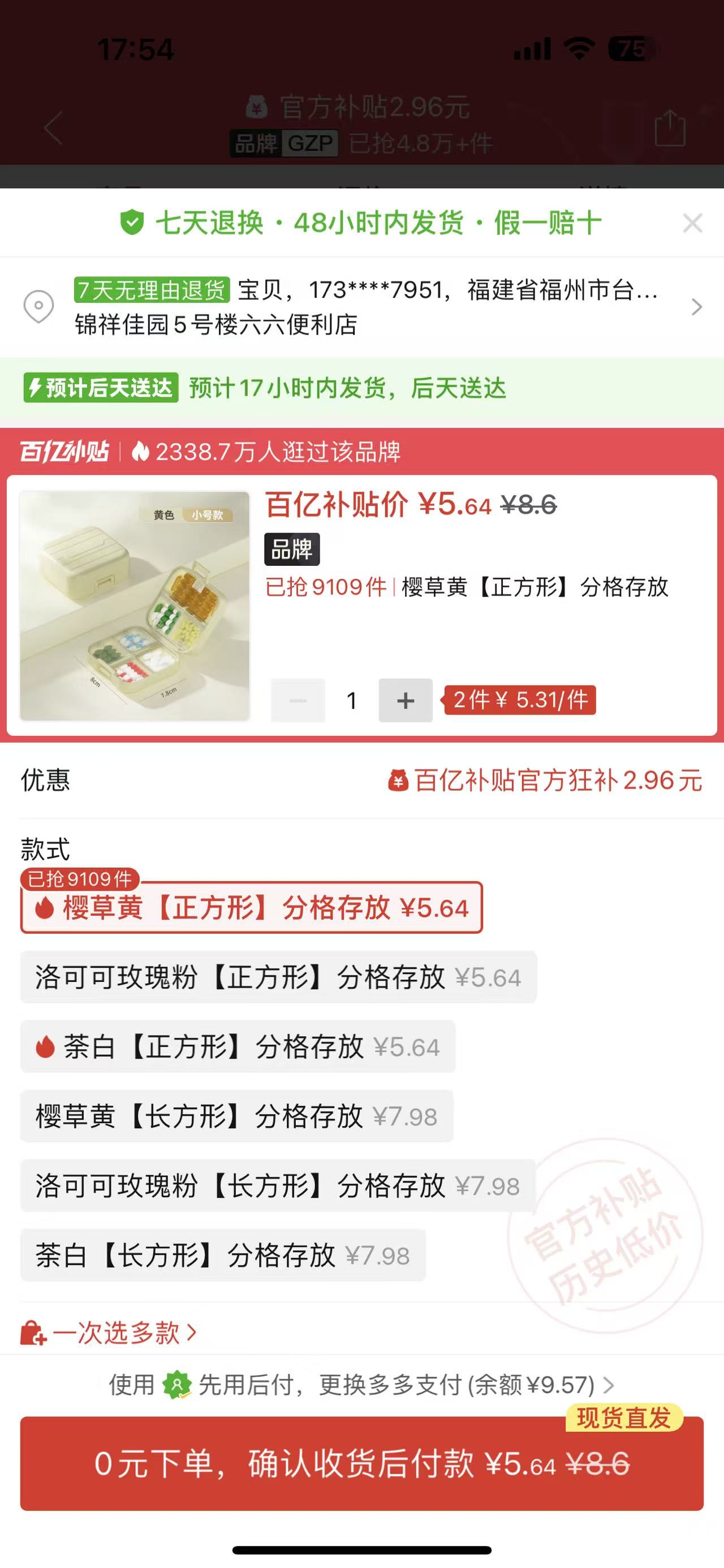
Task: Pick 樱草黄【长方形】分格存放 style
Action: (236, 1116)
